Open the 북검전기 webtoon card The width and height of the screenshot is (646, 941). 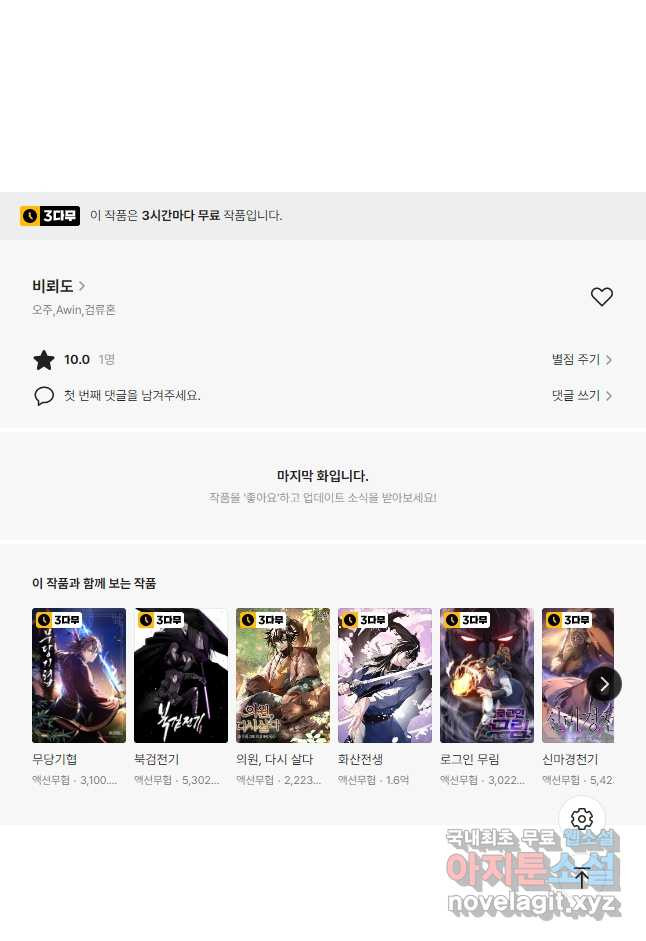tap(181, 676)
